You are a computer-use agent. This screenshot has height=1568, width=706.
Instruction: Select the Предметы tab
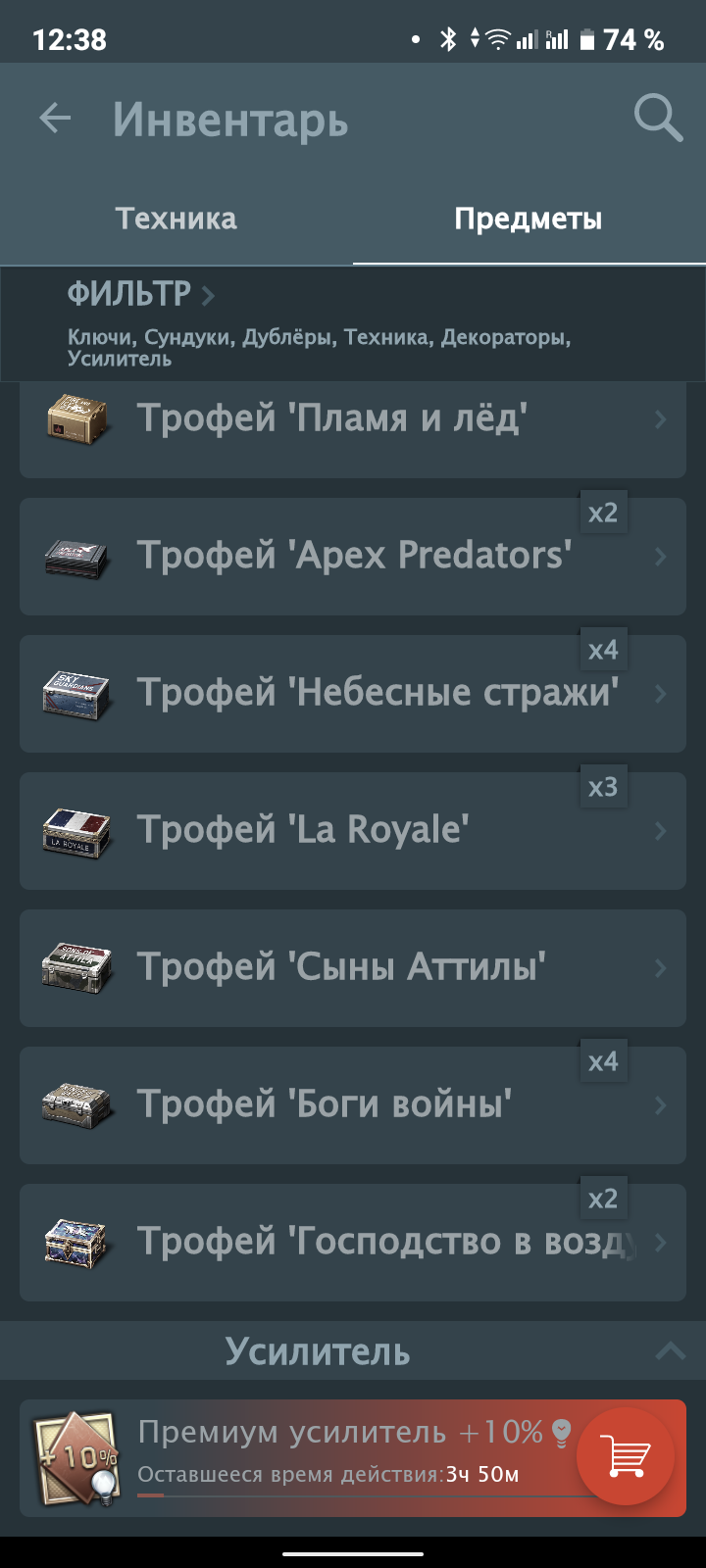[529, 219]
